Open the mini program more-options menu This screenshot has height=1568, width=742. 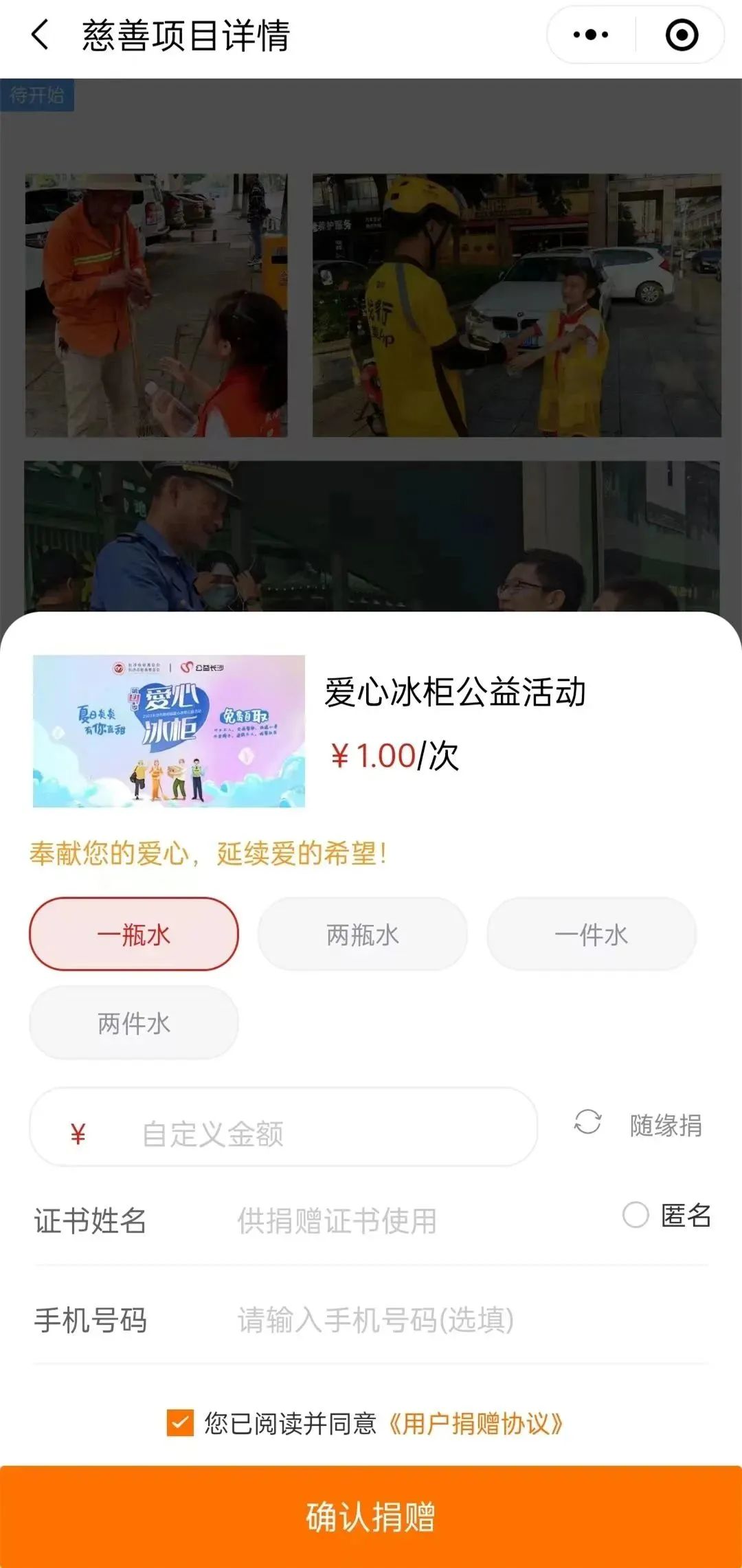tap(591, 35)
